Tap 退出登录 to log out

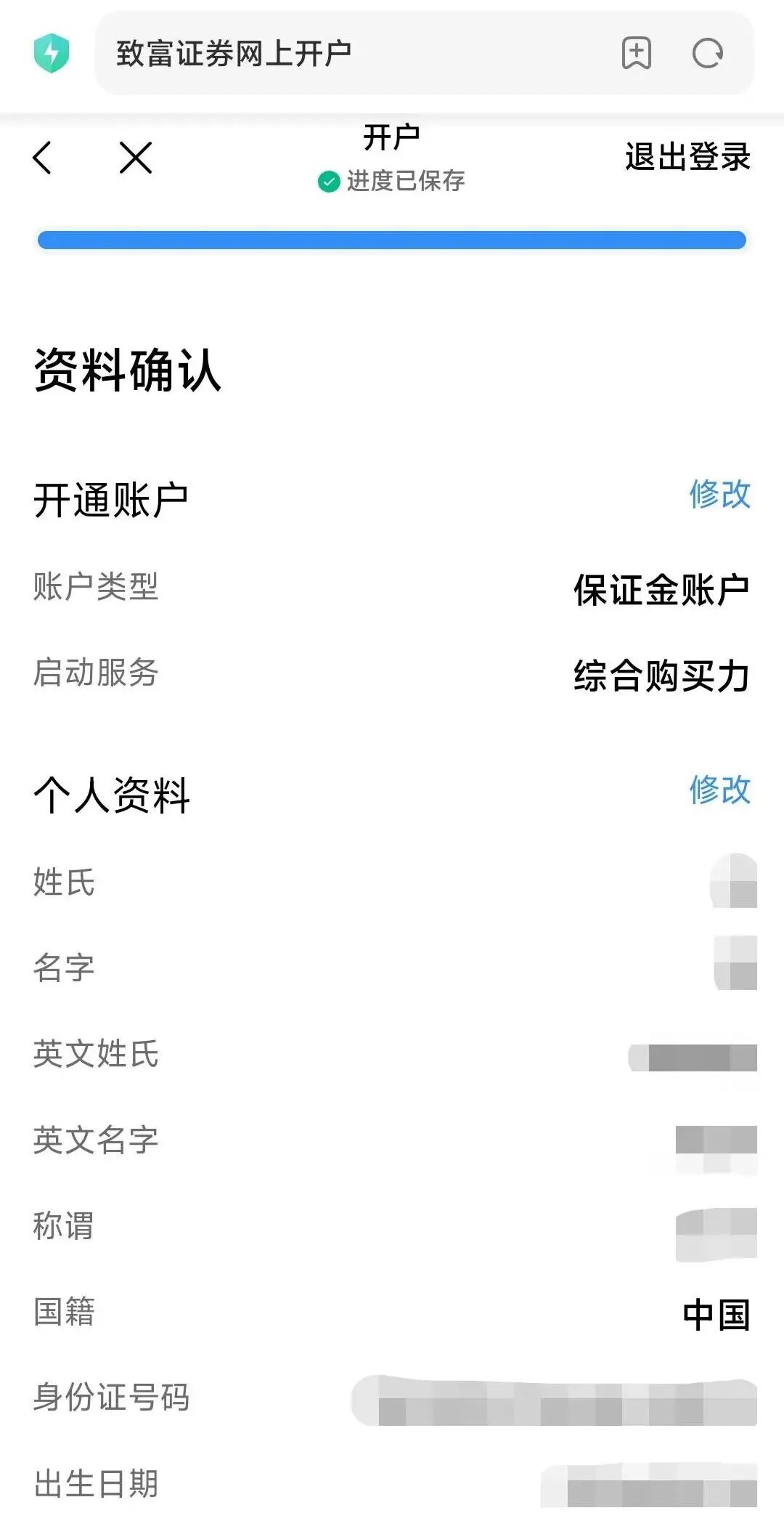[687, 157]
